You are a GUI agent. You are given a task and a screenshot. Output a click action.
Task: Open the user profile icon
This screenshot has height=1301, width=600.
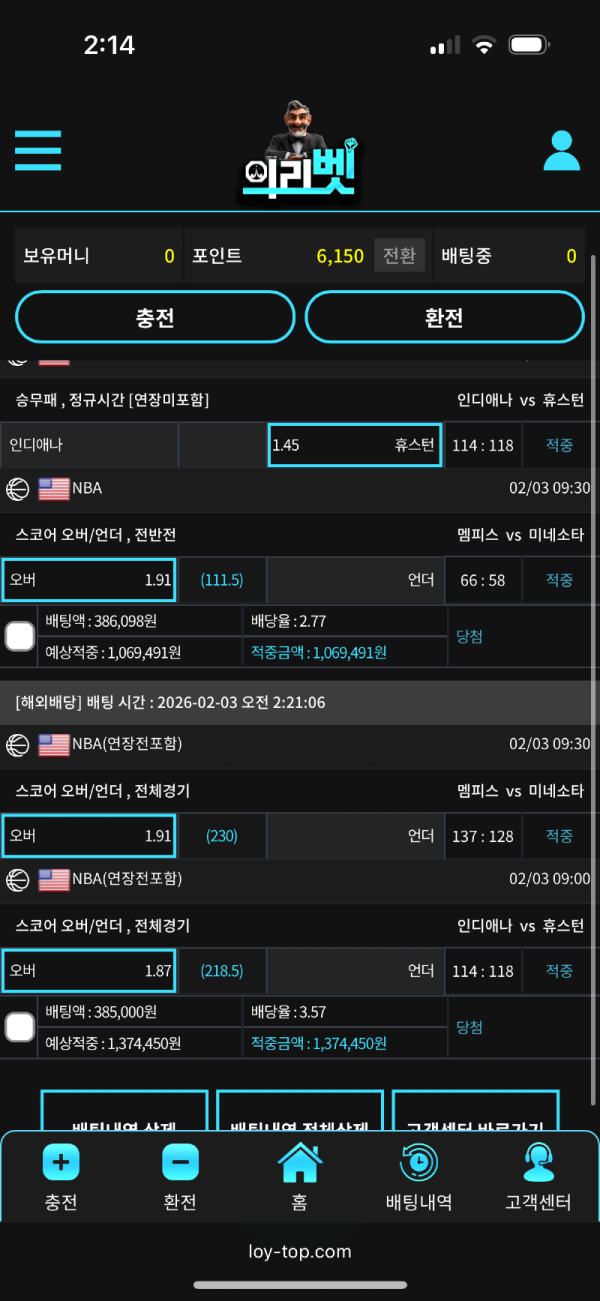pyautogui.click(x=561, y=152)
